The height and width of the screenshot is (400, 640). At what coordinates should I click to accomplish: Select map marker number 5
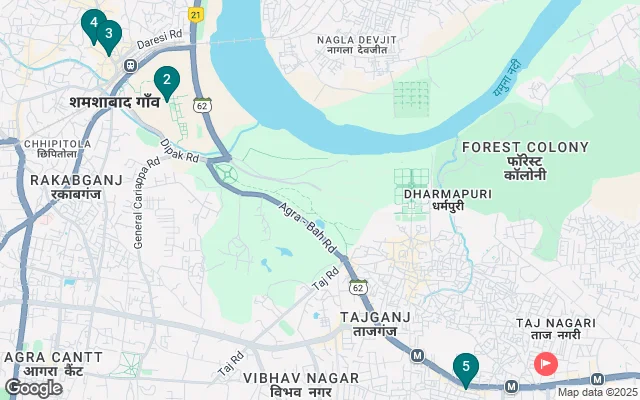(x=465, y=368)
